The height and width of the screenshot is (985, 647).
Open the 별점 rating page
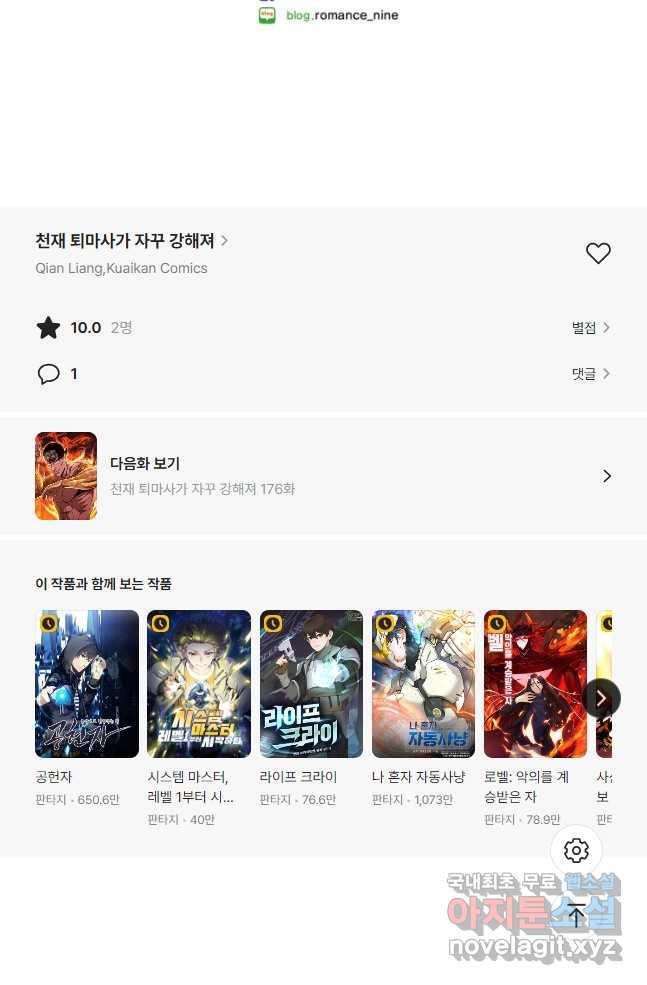(x=590, y=328)
